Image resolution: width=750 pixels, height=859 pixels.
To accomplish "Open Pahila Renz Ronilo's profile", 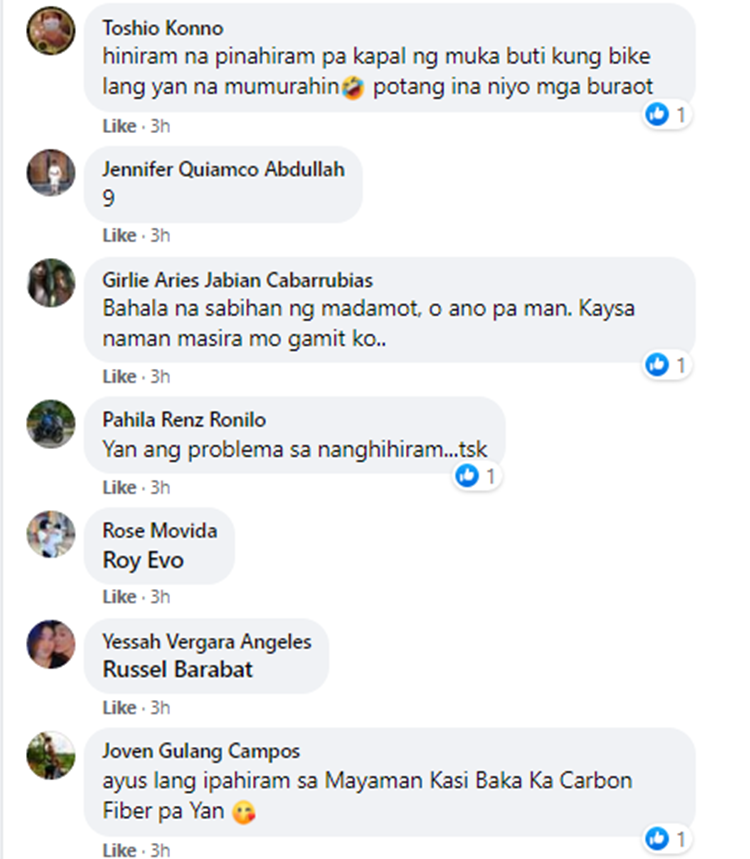I will [x=184, y=419].
